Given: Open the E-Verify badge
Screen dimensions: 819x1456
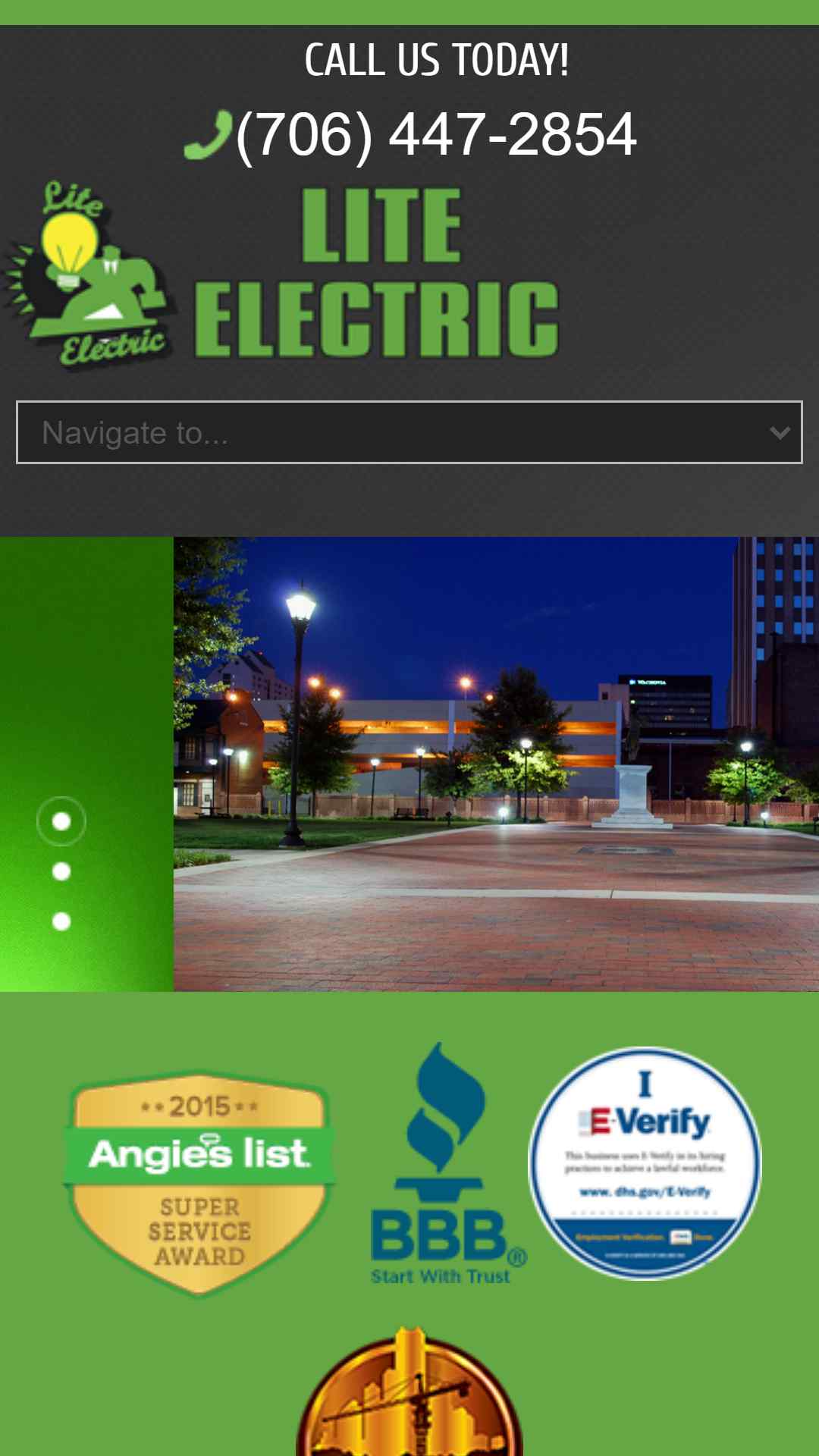Looking at the screenshot, I should click(x=645, y=1164).
